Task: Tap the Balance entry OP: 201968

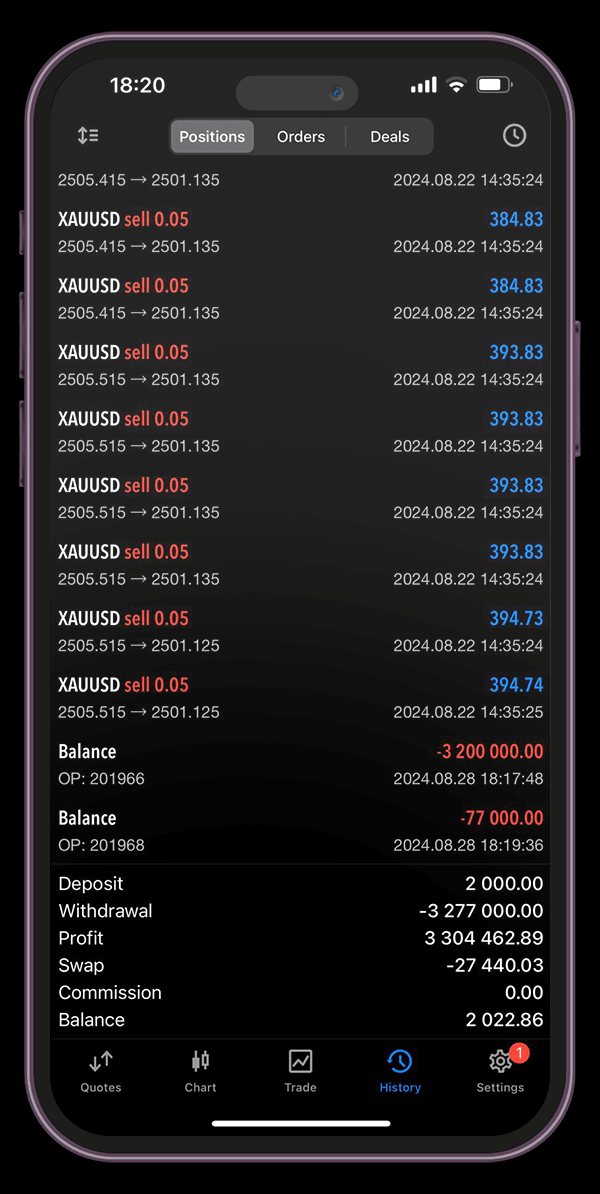Action: point(300,831)
